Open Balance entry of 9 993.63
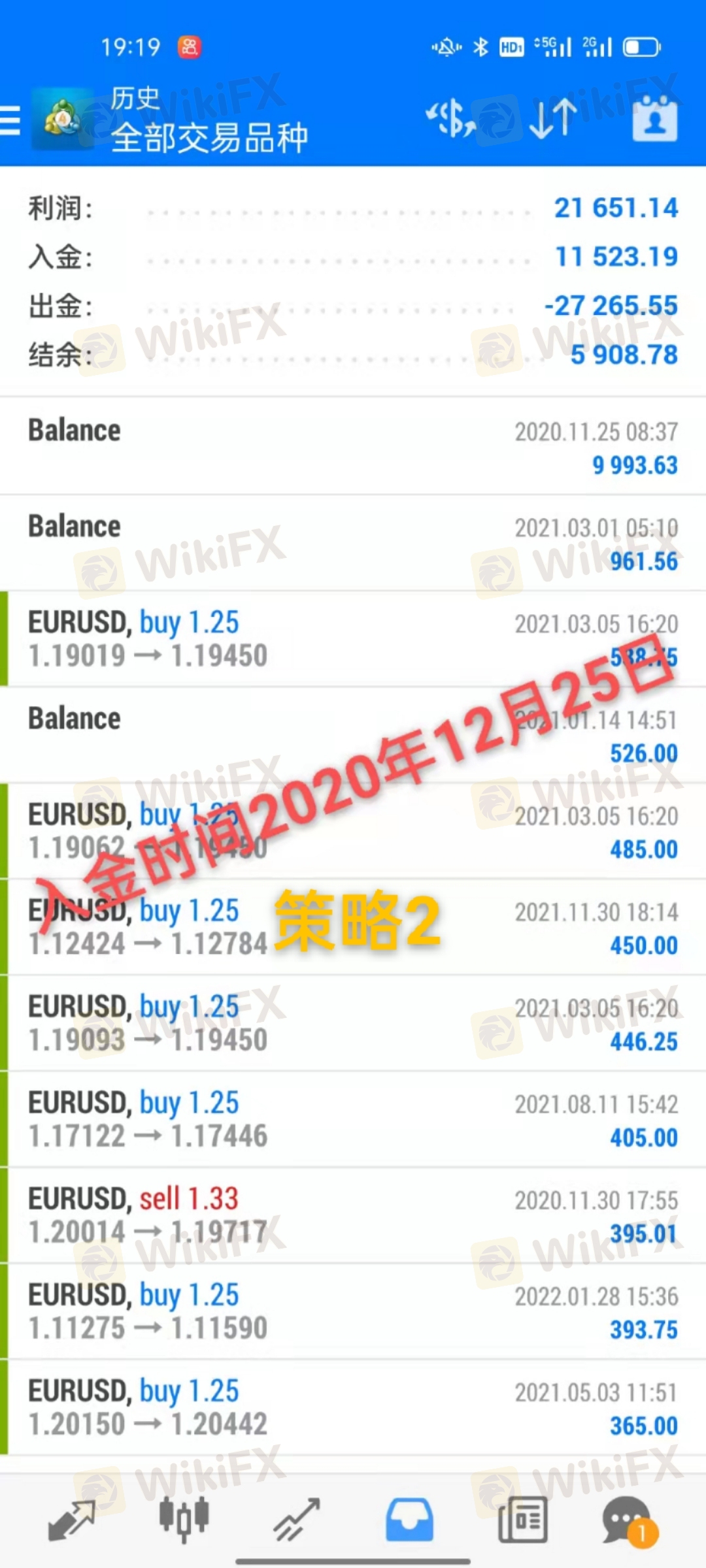706x1568 pixels. coord(353,447)
